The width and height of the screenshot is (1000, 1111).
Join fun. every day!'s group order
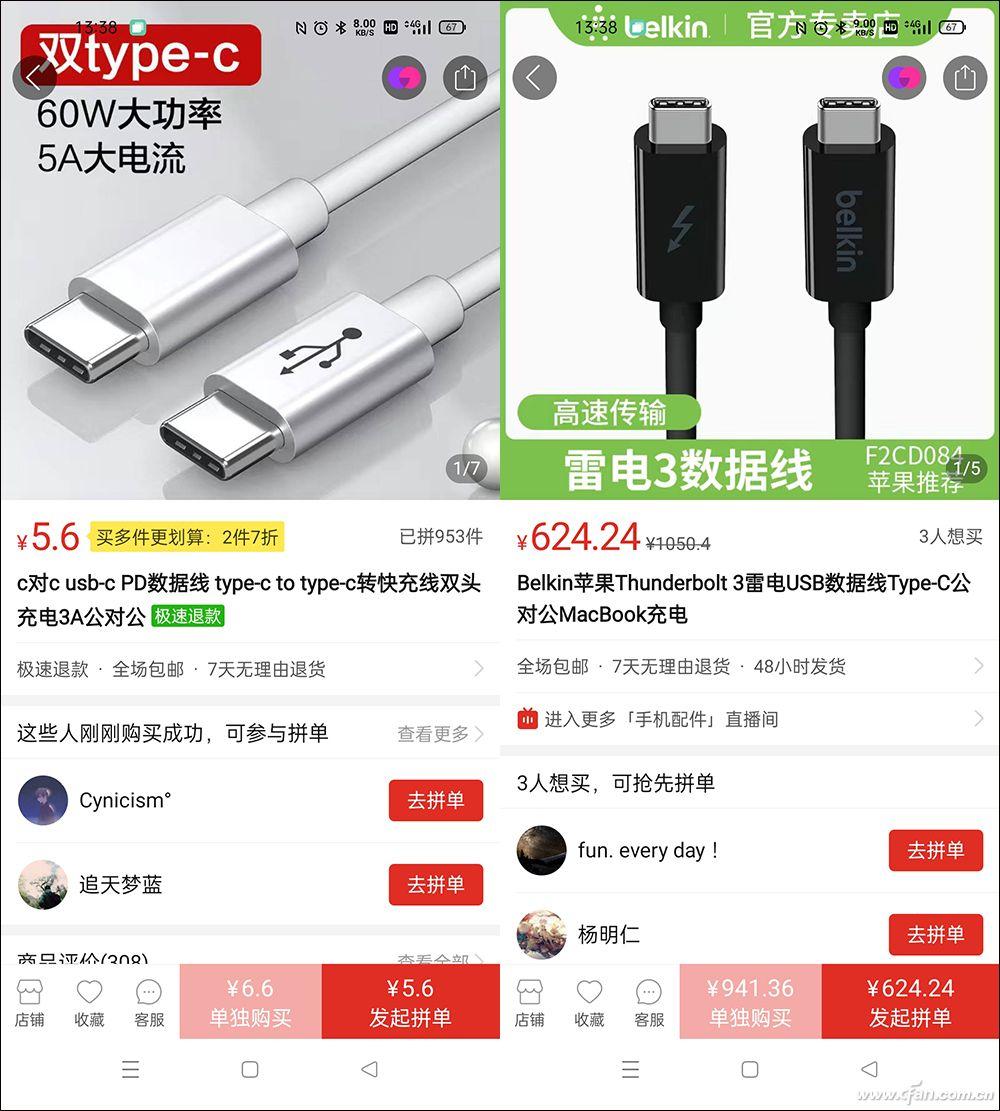[936, 850]
